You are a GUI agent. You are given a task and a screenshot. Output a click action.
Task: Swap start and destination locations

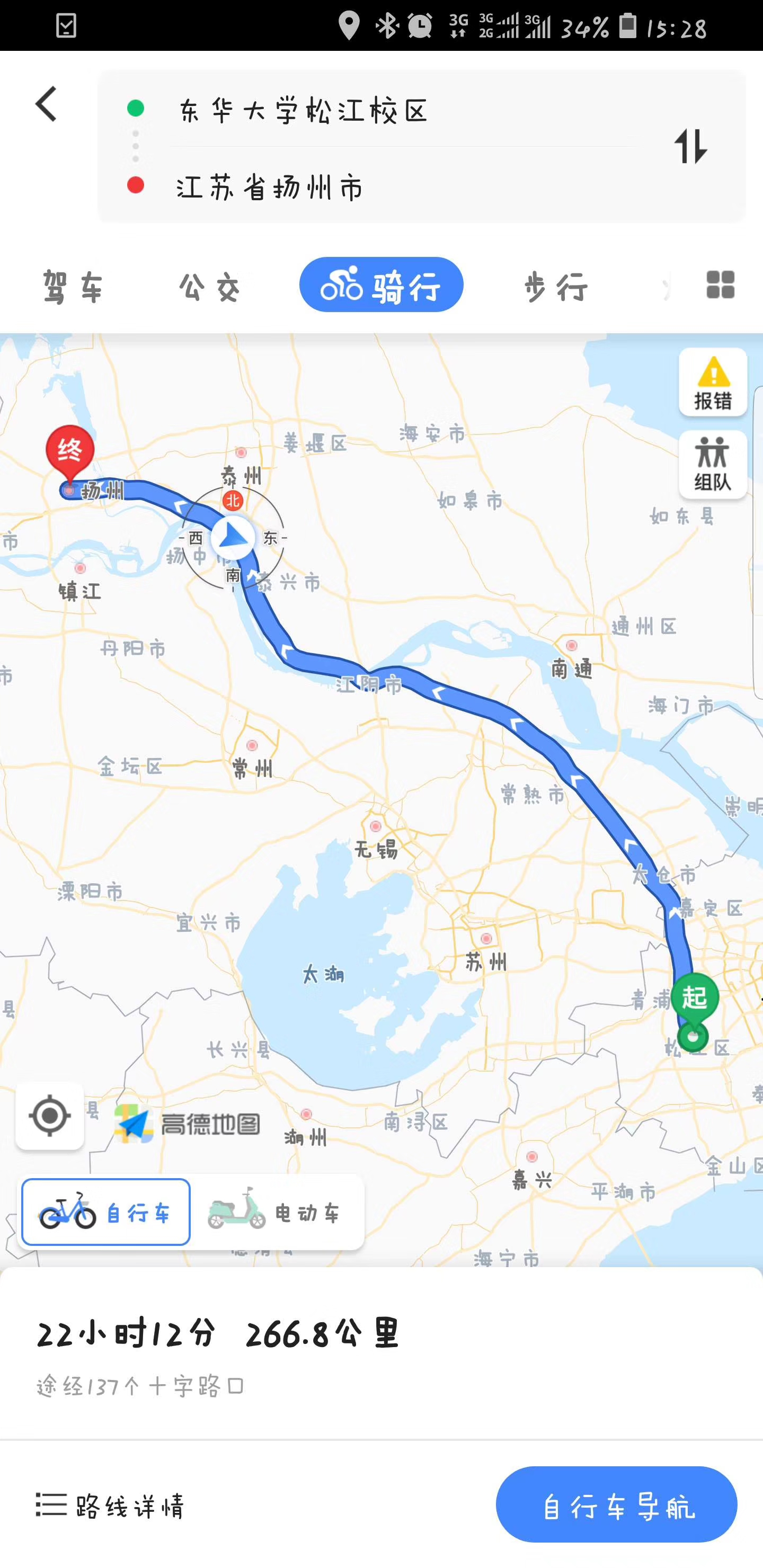[x=690, y=146]
